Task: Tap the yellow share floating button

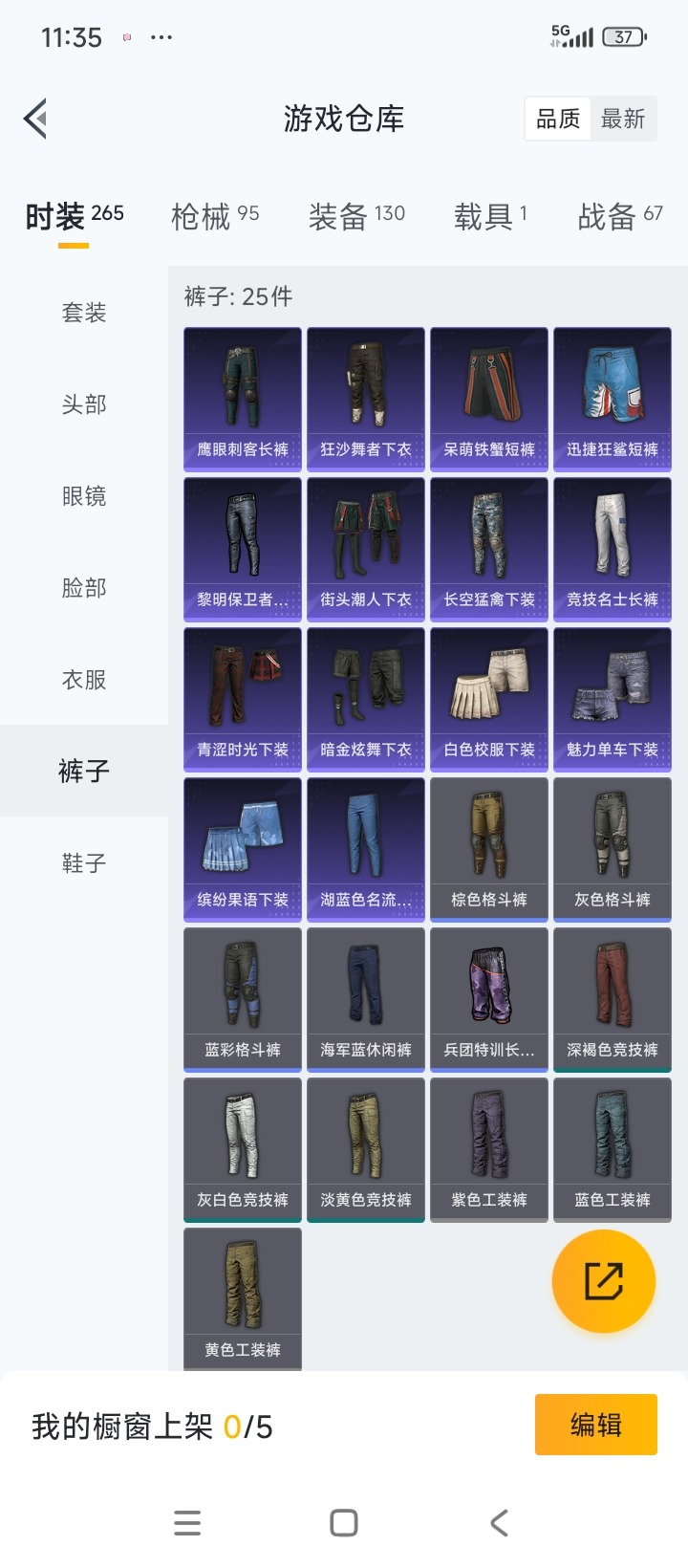Action: (x=604, y=1279)
